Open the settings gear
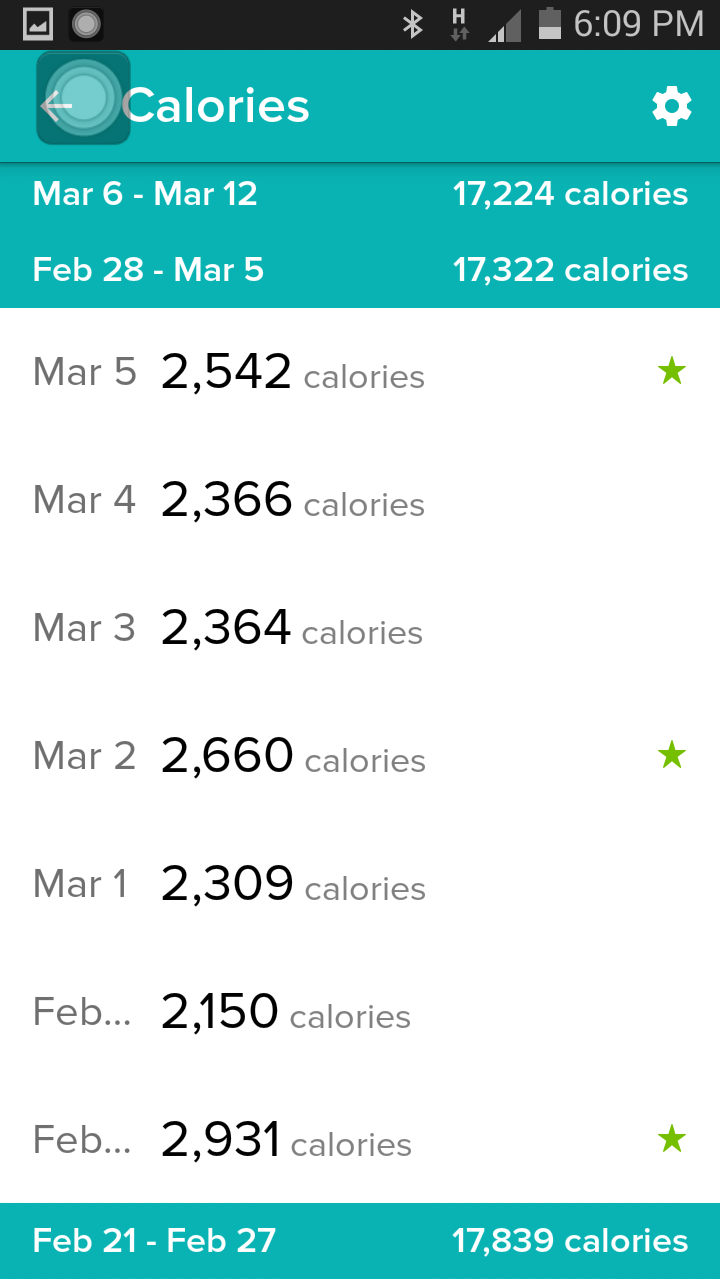 pyautogui.click(x=671, y=105)
